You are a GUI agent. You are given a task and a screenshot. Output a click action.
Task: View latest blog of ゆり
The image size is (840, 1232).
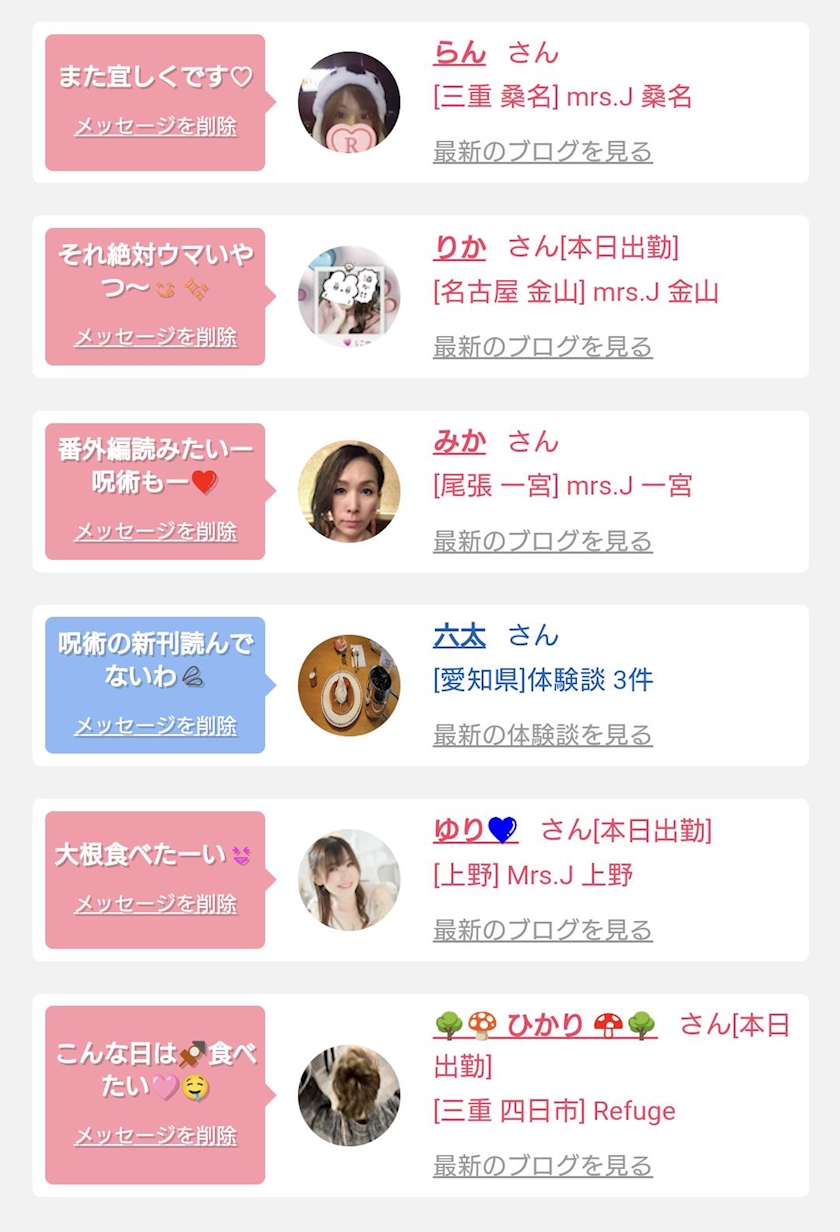[543, 930]
